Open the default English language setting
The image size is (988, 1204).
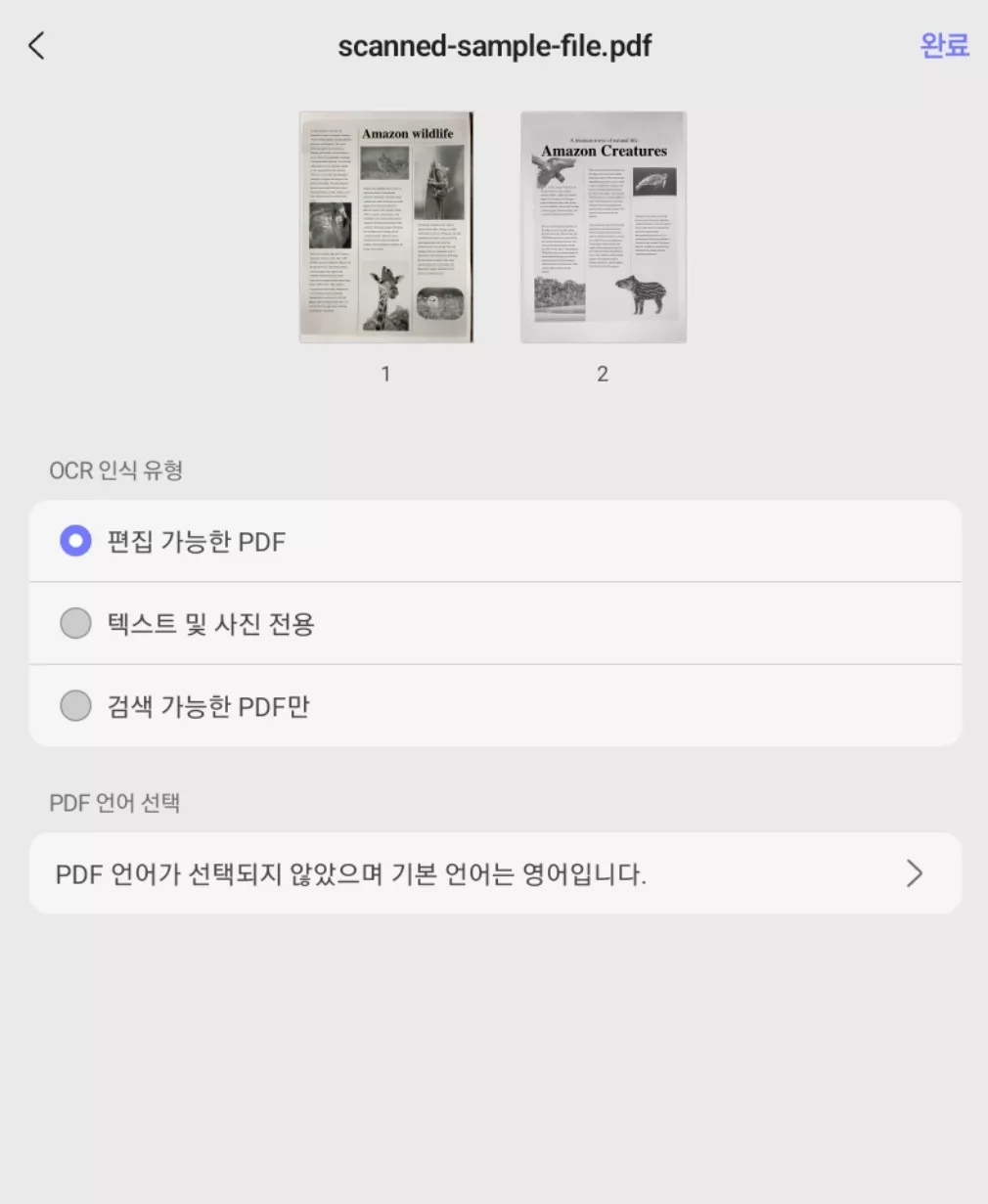[494, 872]
